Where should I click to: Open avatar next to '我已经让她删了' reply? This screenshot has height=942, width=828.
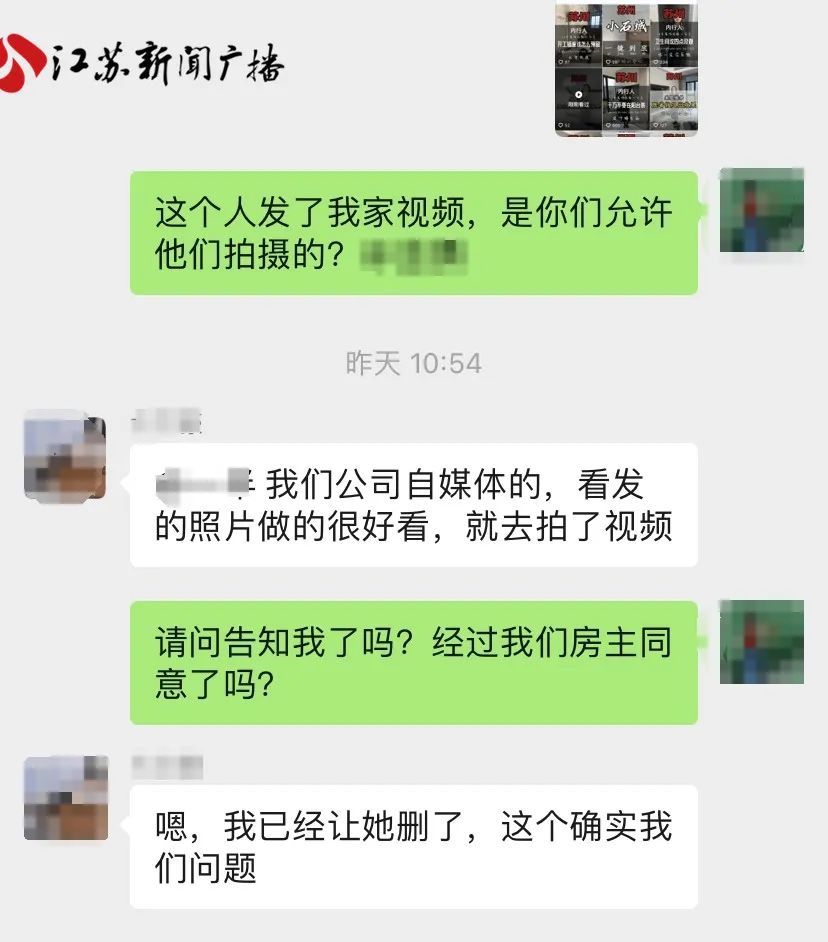65,797
